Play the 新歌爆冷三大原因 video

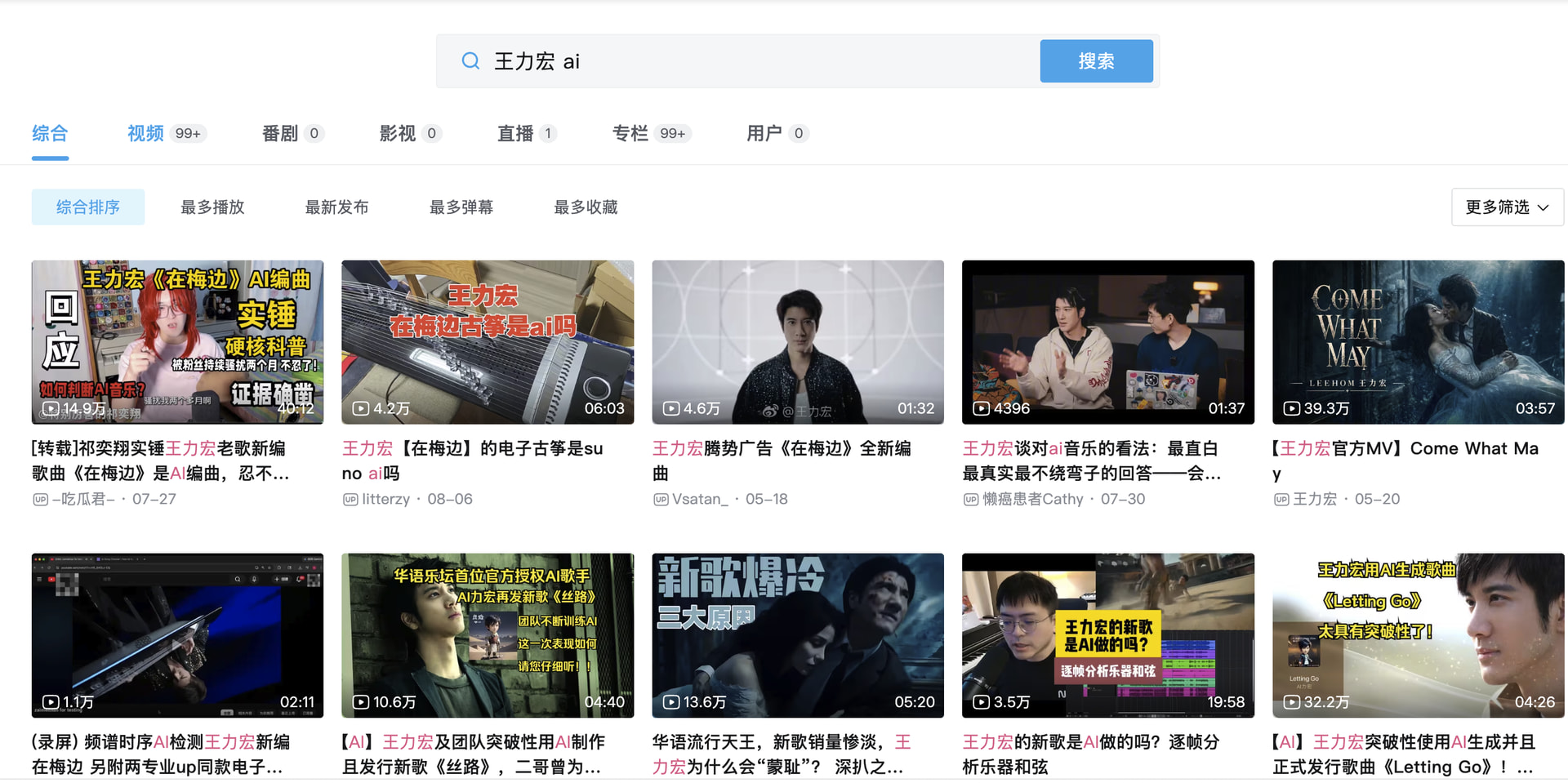(798, 635)
